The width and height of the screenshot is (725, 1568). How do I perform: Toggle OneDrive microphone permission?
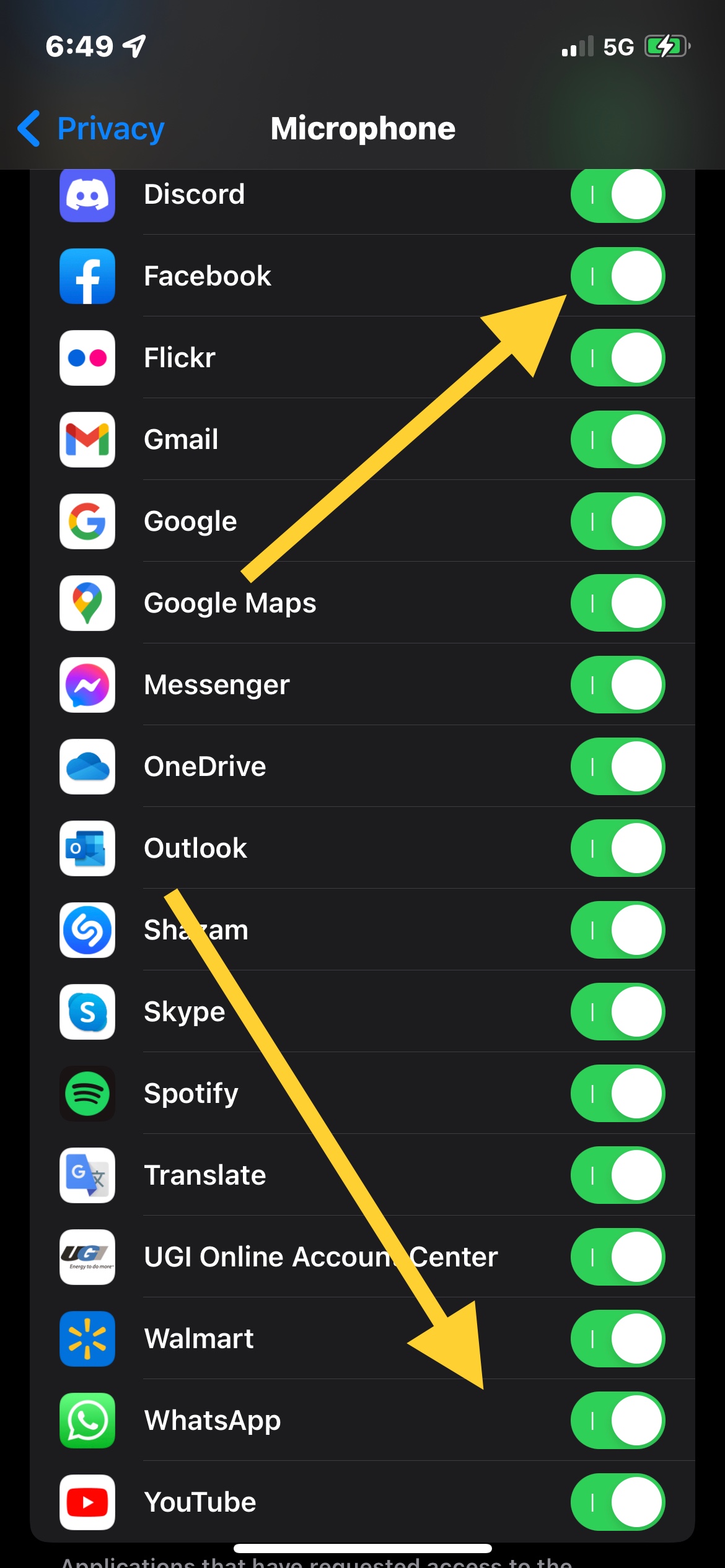pos(617,767)
